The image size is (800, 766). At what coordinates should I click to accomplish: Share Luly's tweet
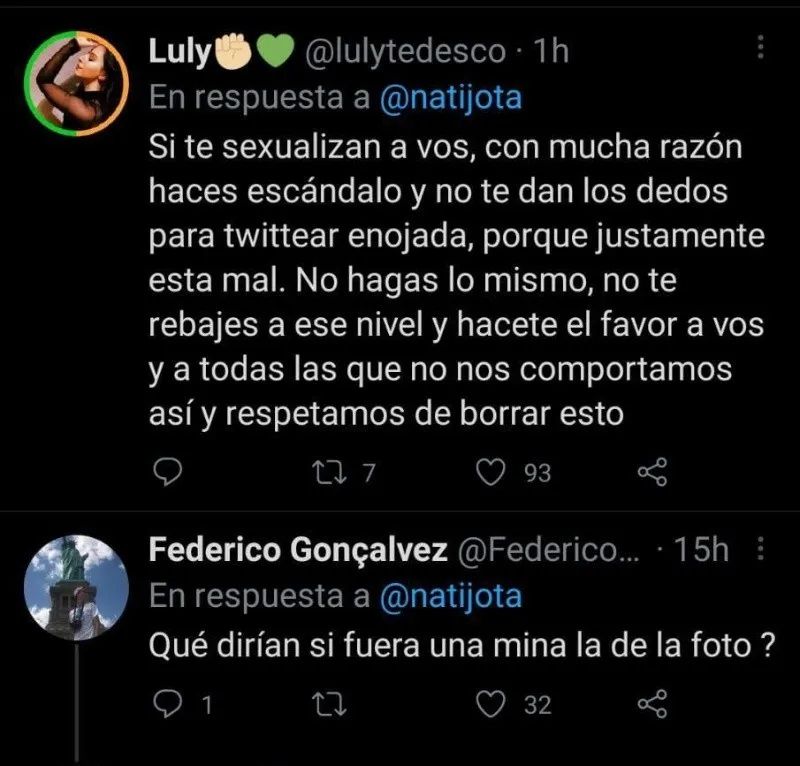652,473
